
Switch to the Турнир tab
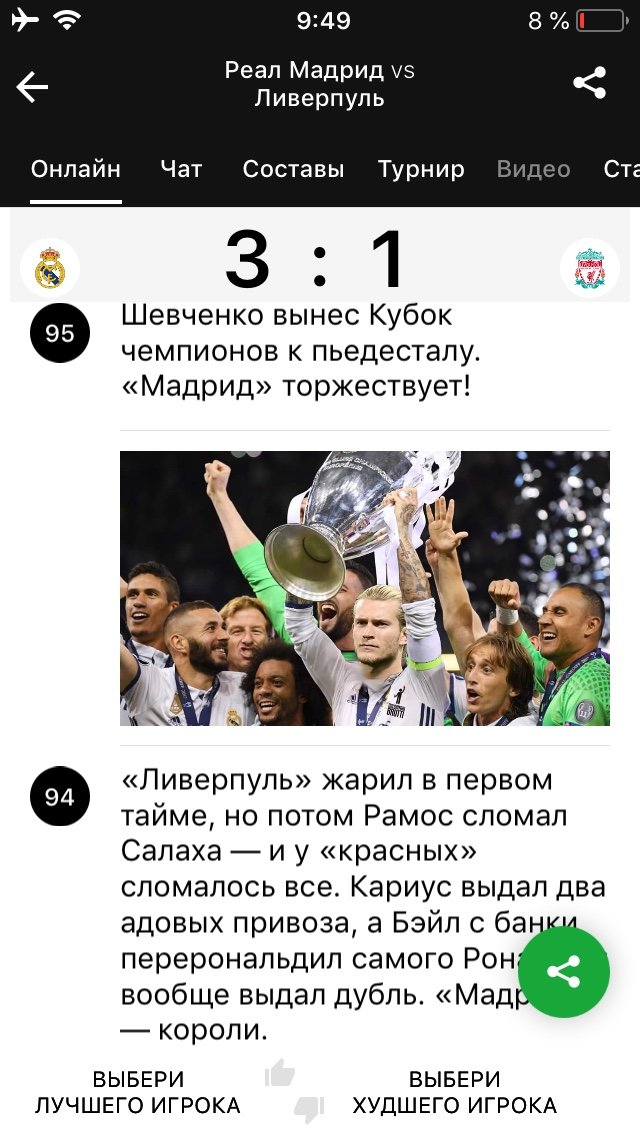pos(421,169)
